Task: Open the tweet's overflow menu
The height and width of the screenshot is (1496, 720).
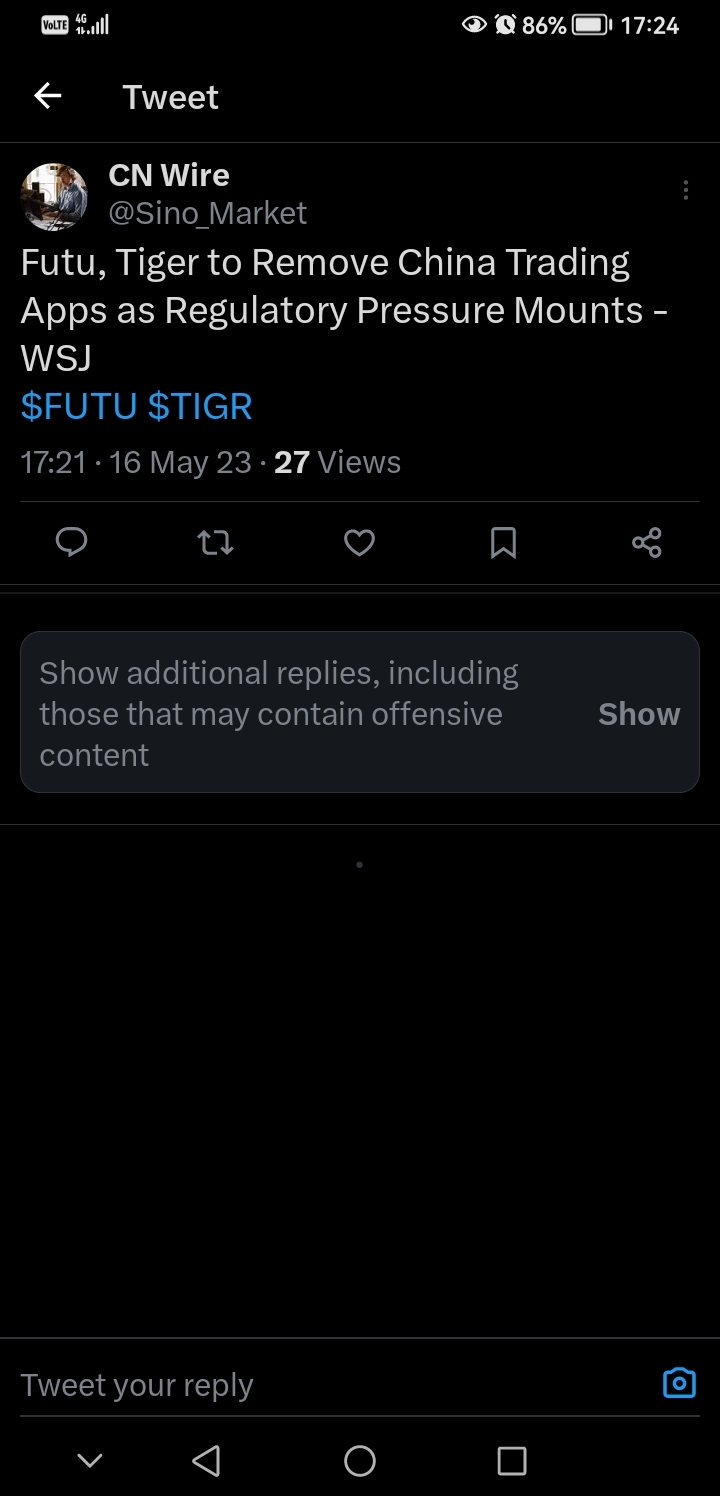Action: (x=685, y=190)
